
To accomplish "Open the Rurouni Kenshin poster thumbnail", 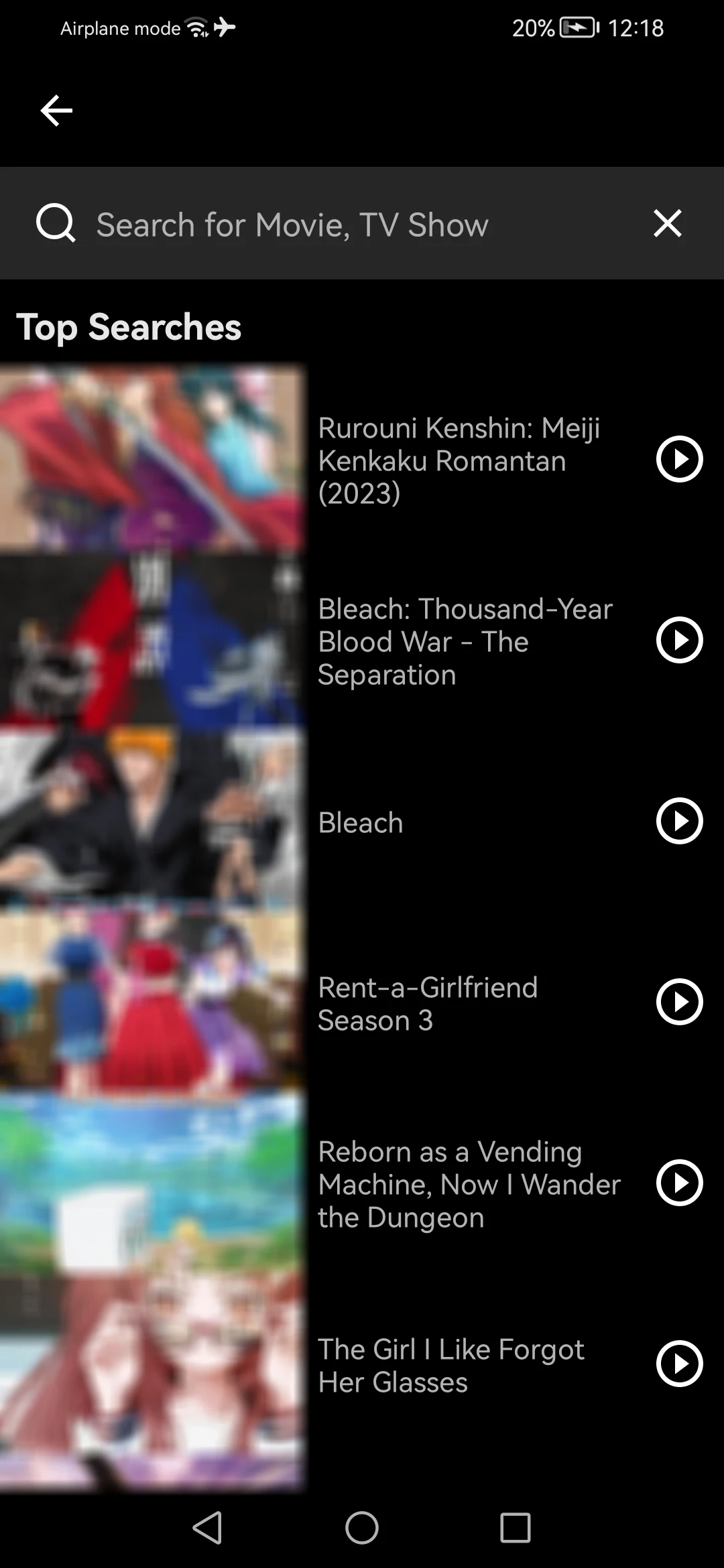I will 153,460.
